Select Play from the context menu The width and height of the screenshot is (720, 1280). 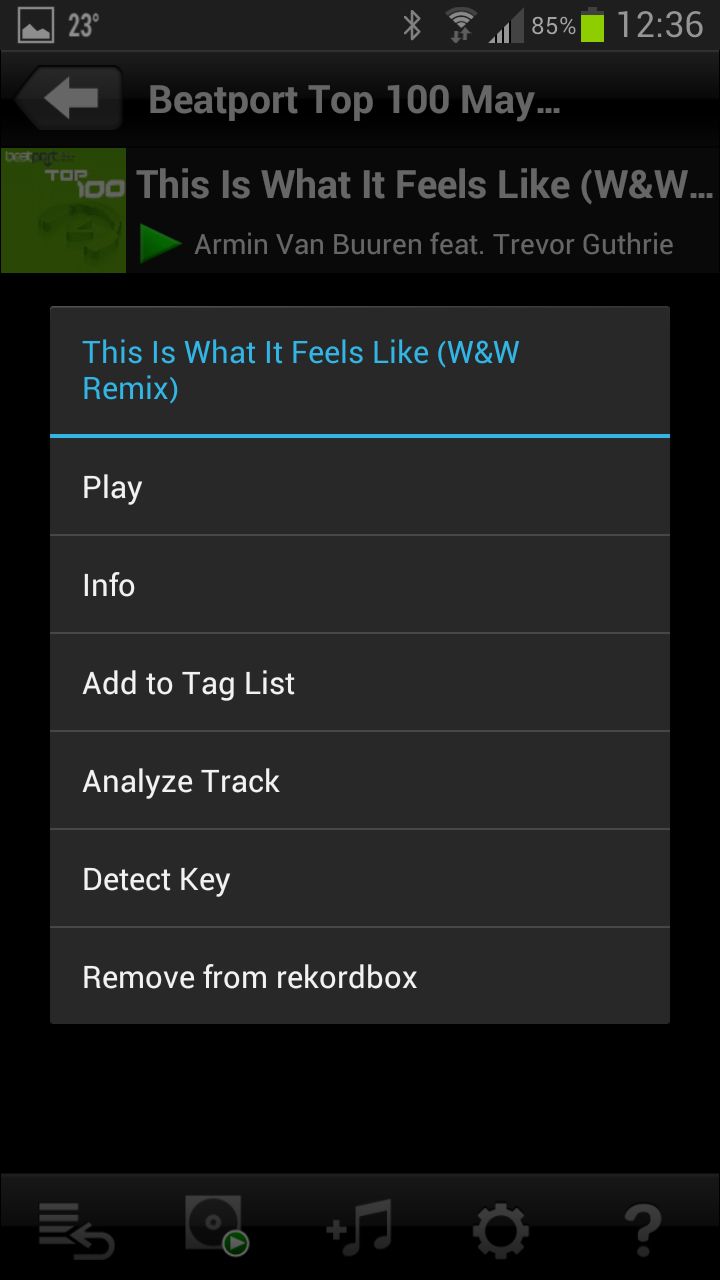click(x=360, y=487)
